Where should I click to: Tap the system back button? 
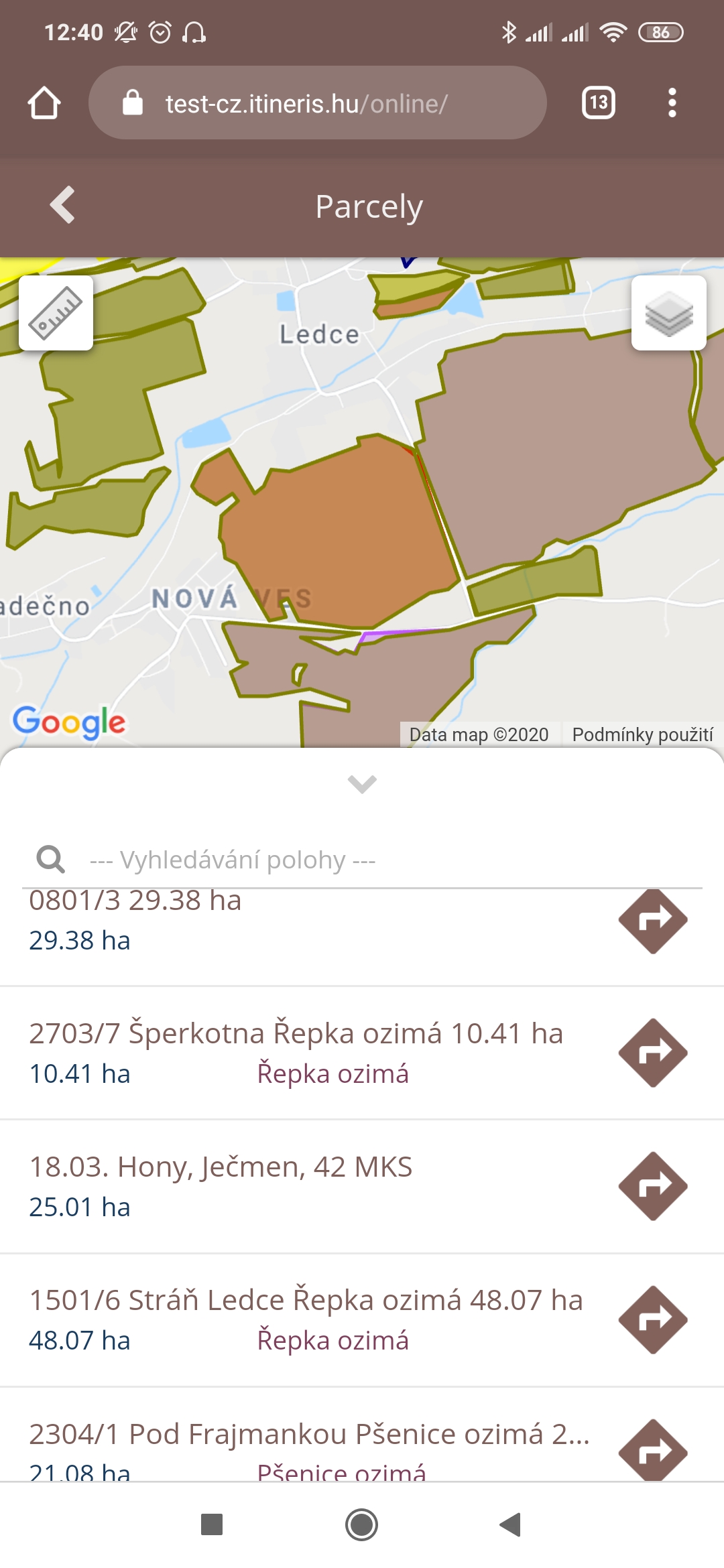click(x=511, y=1524)
